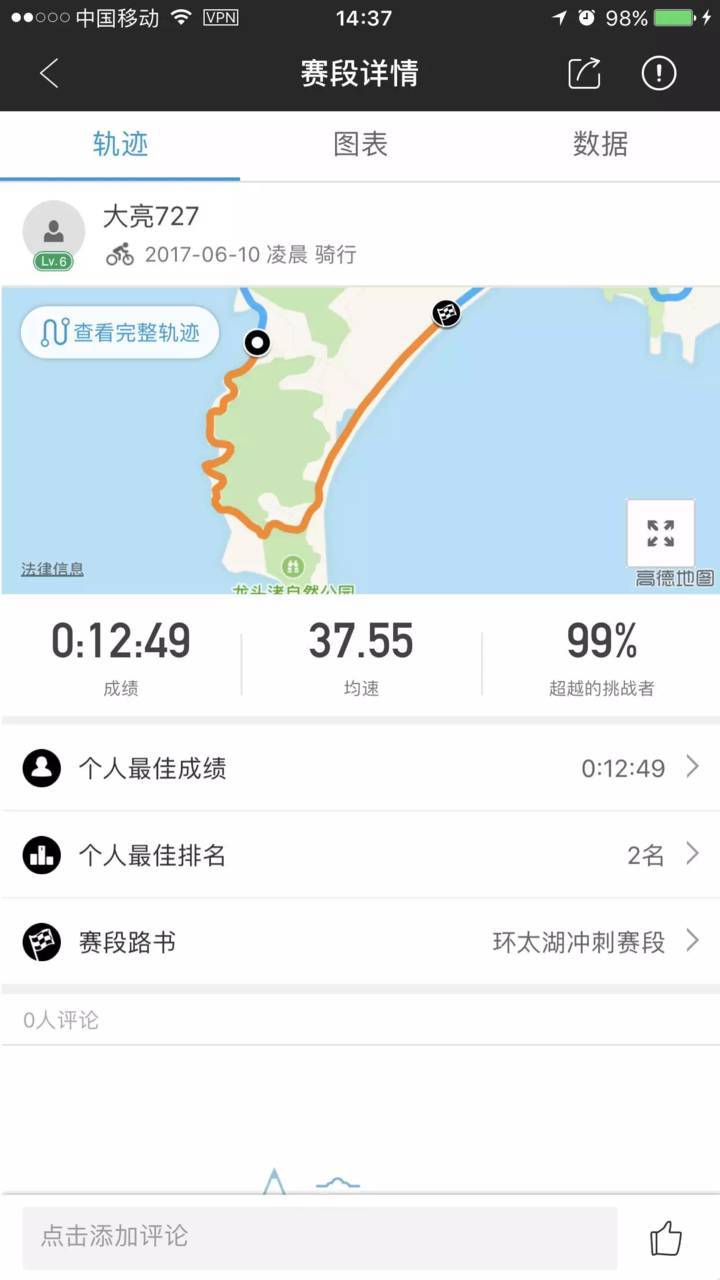The width and height of the screenshot is (720, 1280).
Task: Open the exclamation info icon
Action: click(659, 73)
